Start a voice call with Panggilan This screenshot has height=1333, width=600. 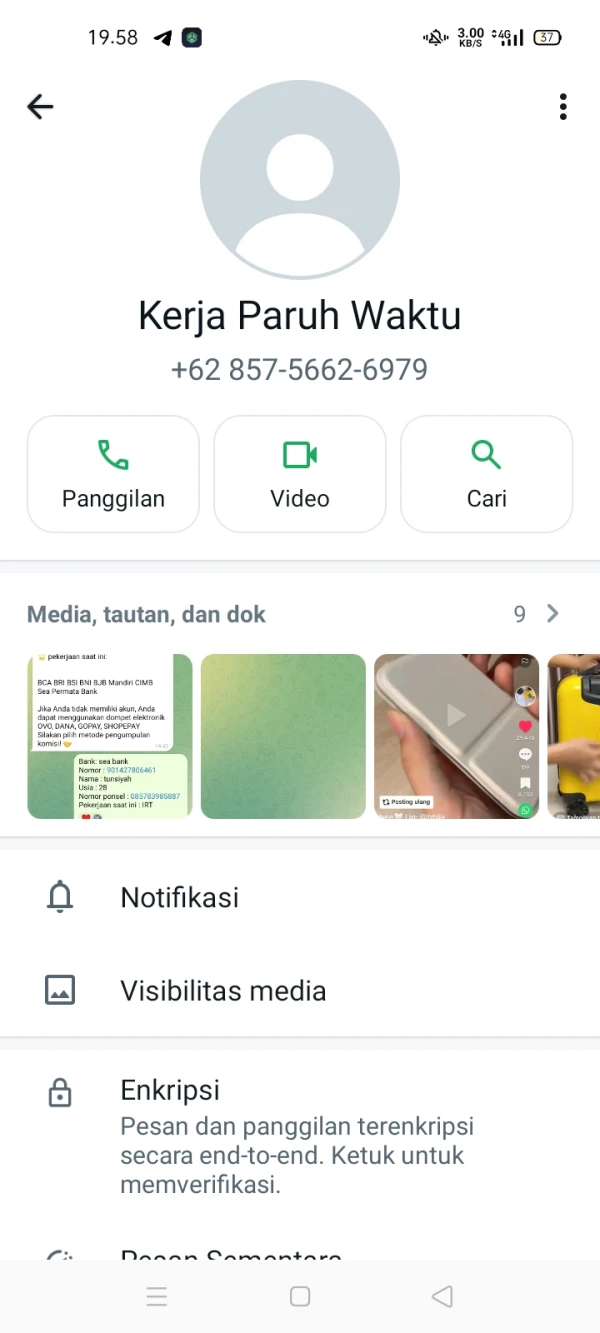click(113, 474)
